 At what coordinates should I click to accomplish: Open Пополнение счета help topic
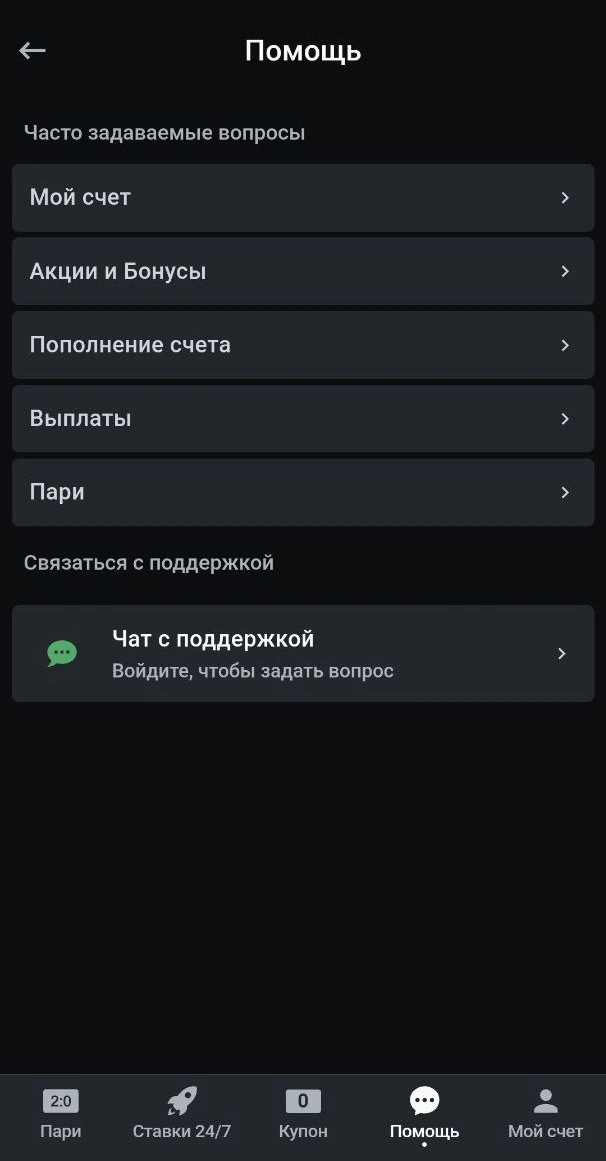[x=303, y=345]
